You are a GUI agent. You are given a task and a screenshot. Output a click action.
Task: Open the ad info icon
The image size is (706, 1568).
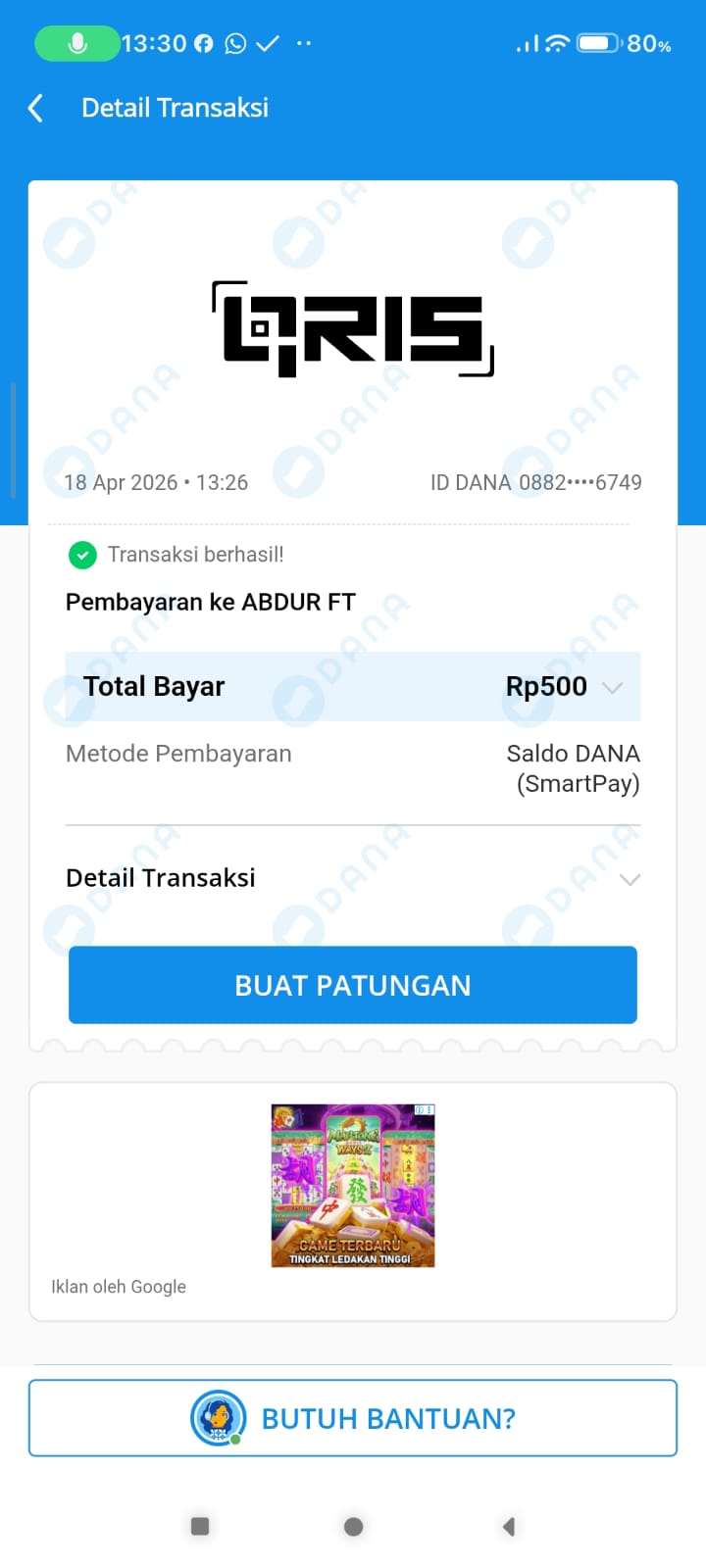tap(420, 1110)
